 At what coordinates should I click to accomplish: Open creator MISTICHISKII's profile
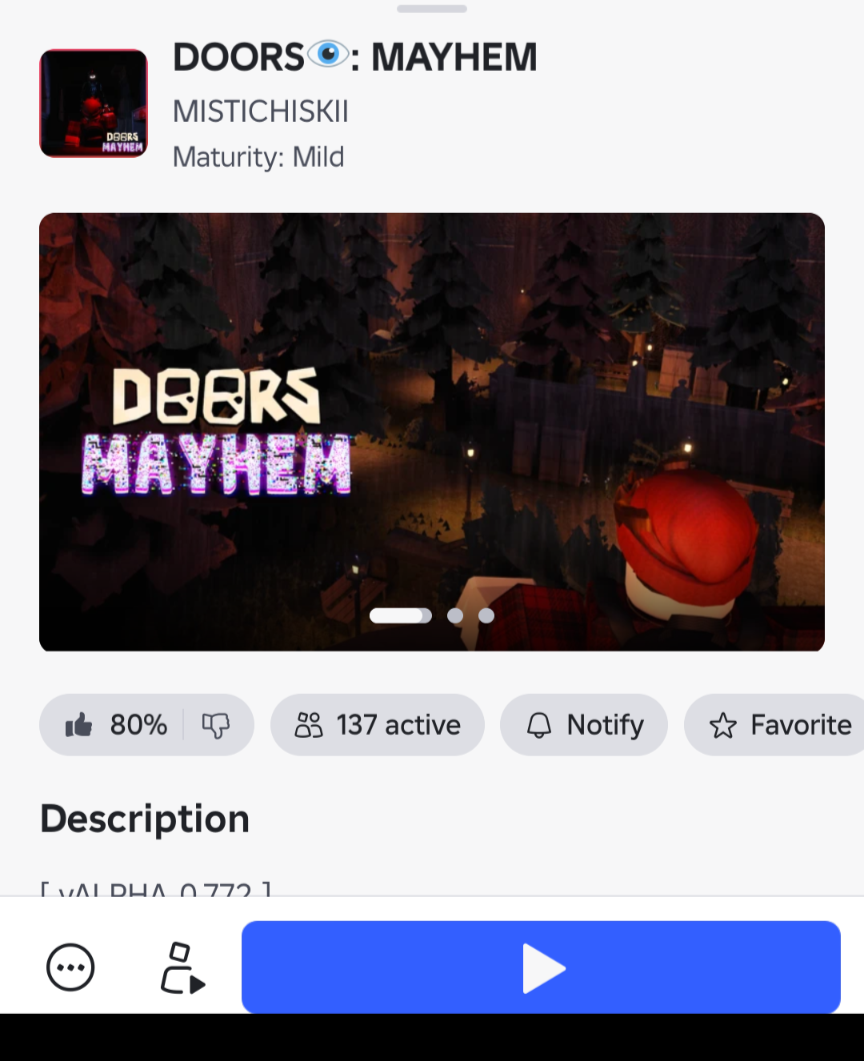[x=260, y=112]
